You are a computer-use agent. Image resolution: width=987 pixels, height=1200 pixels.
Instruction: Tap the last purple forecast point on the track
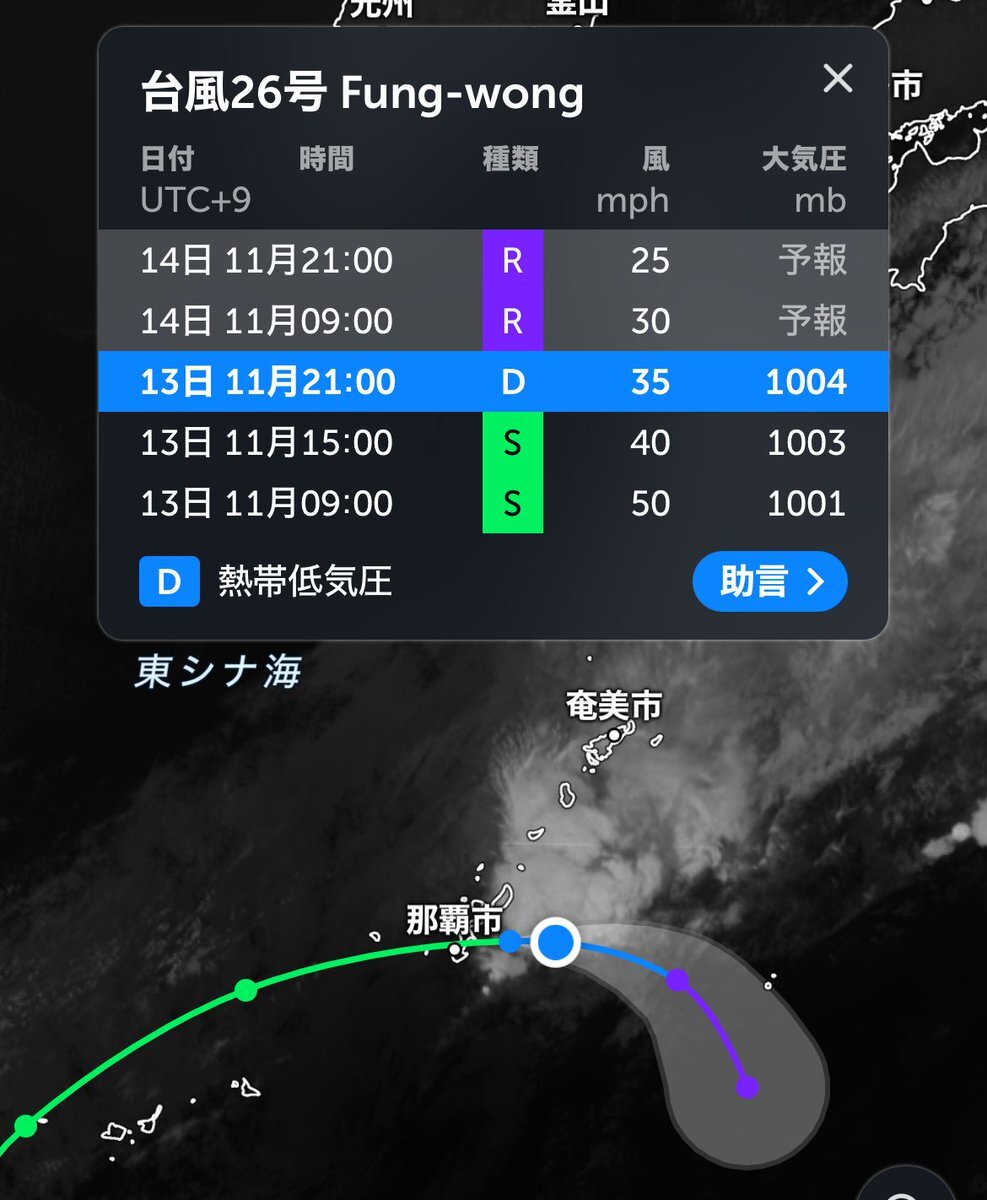[x=747, y=1087]
